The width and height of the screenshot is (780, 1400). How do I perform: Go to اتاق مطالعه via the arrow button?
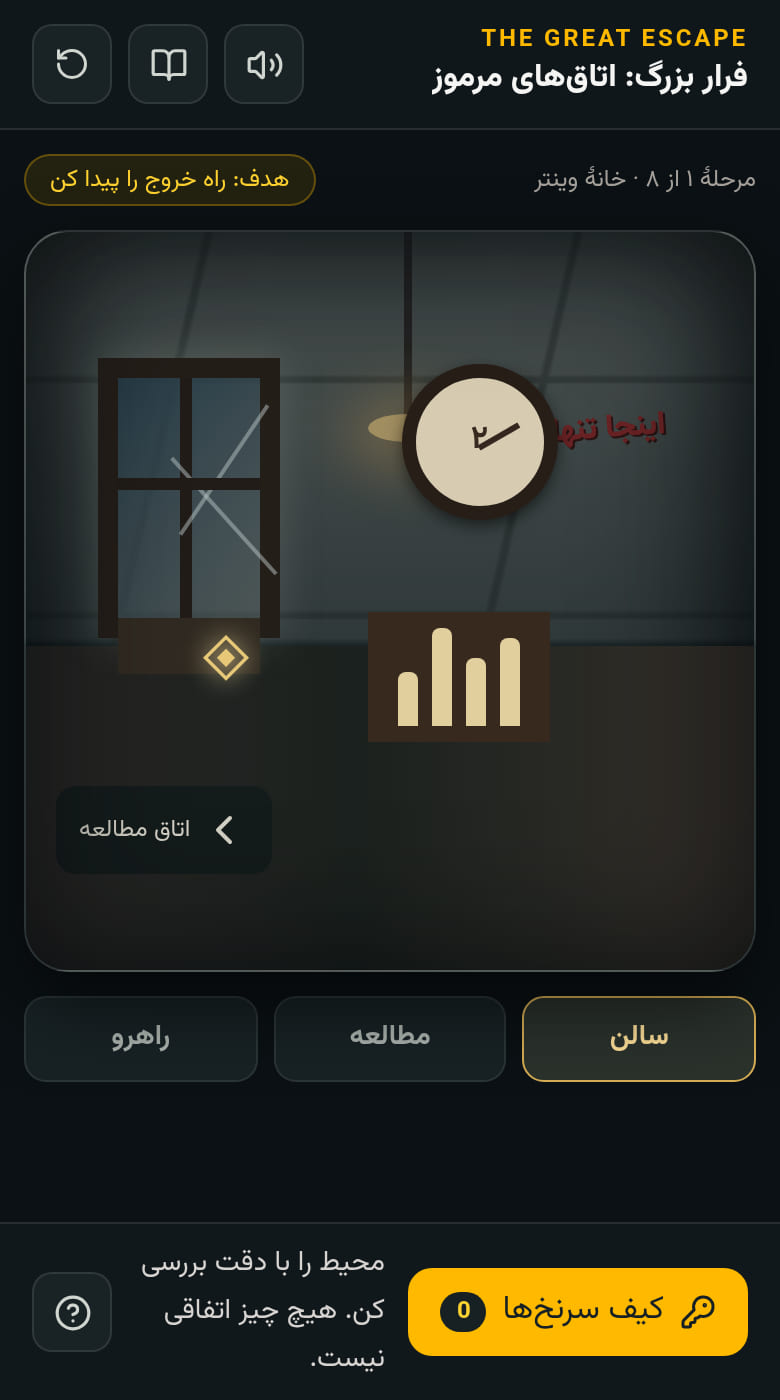point(164,830)
